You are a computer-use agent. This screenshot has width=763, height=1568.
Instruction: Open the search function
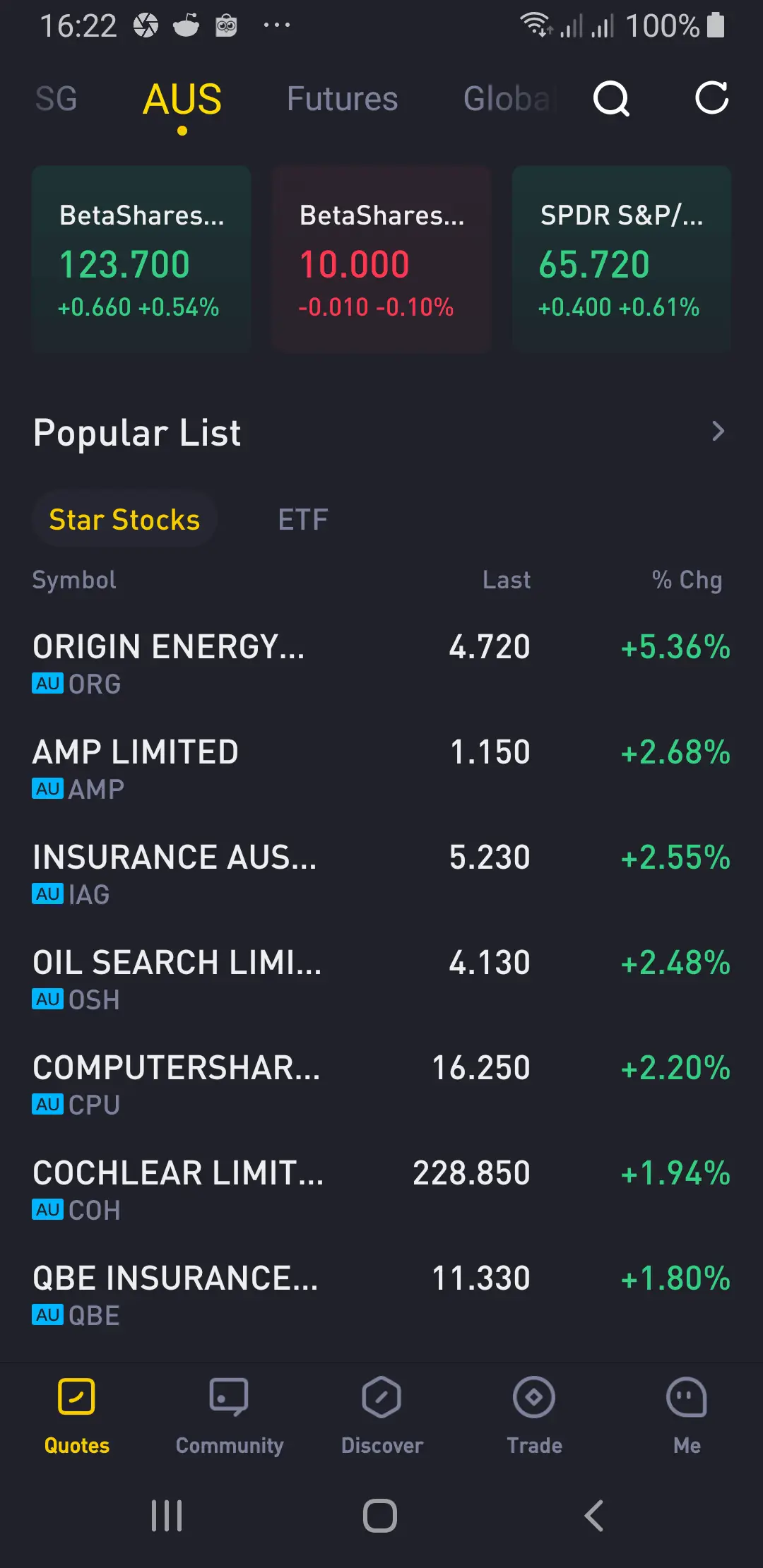tap(612, 100)
